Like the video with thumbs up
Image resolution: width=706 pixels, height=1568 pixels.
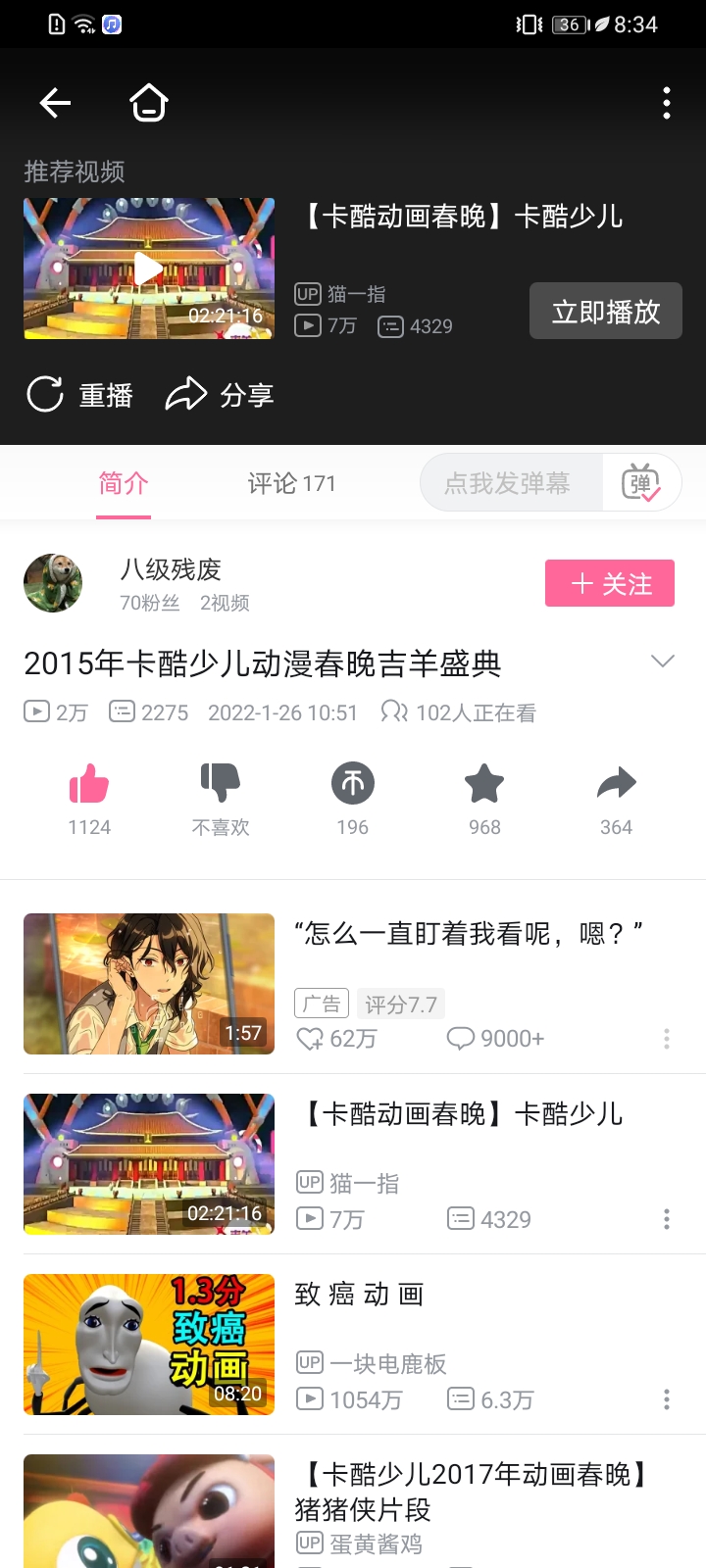[x=89, y=784]
